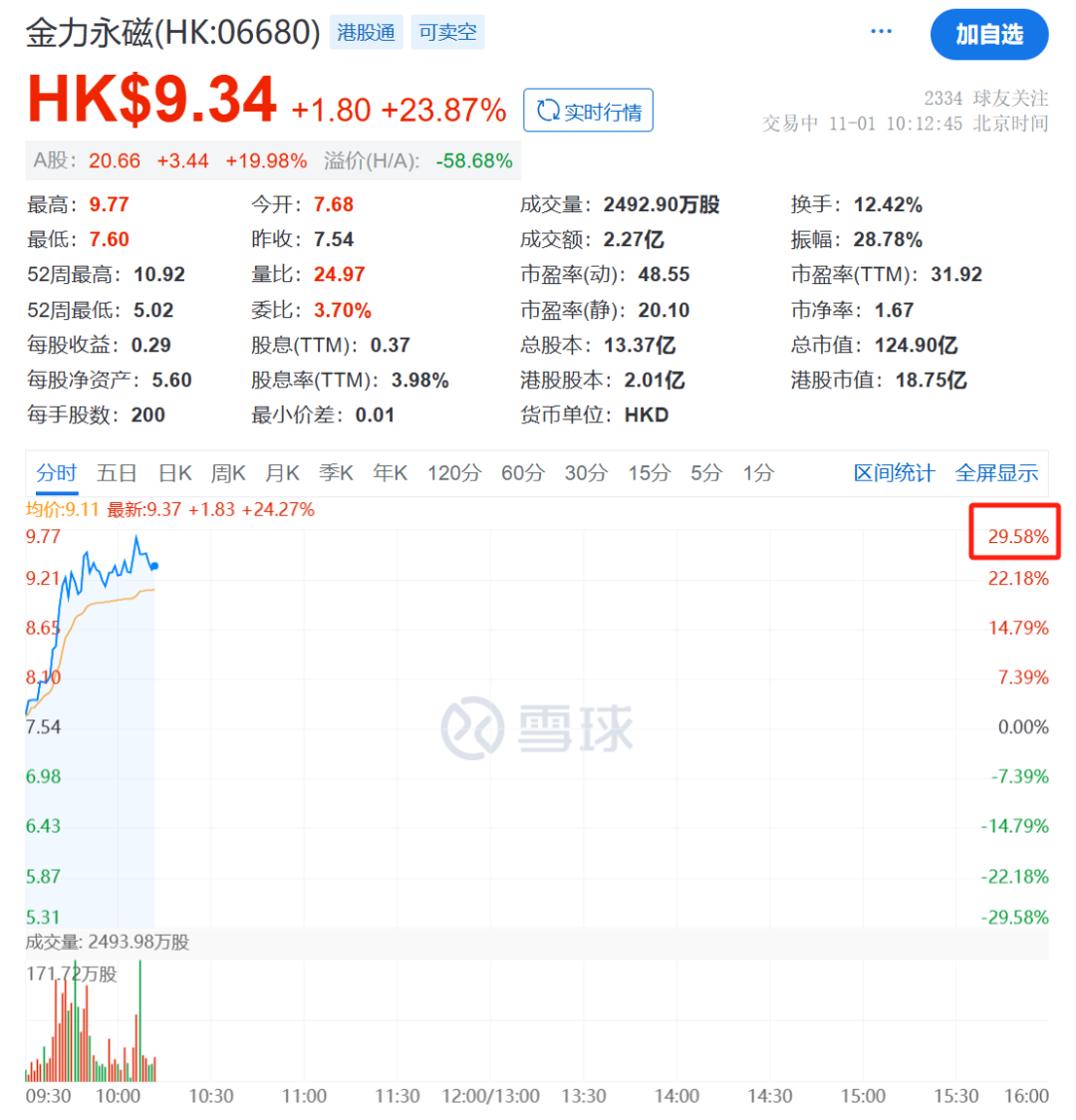The image size is (1076, 1120).
Task: Show the 周K weekly chart
Action: pyautogui.click(x=228, y=473)
